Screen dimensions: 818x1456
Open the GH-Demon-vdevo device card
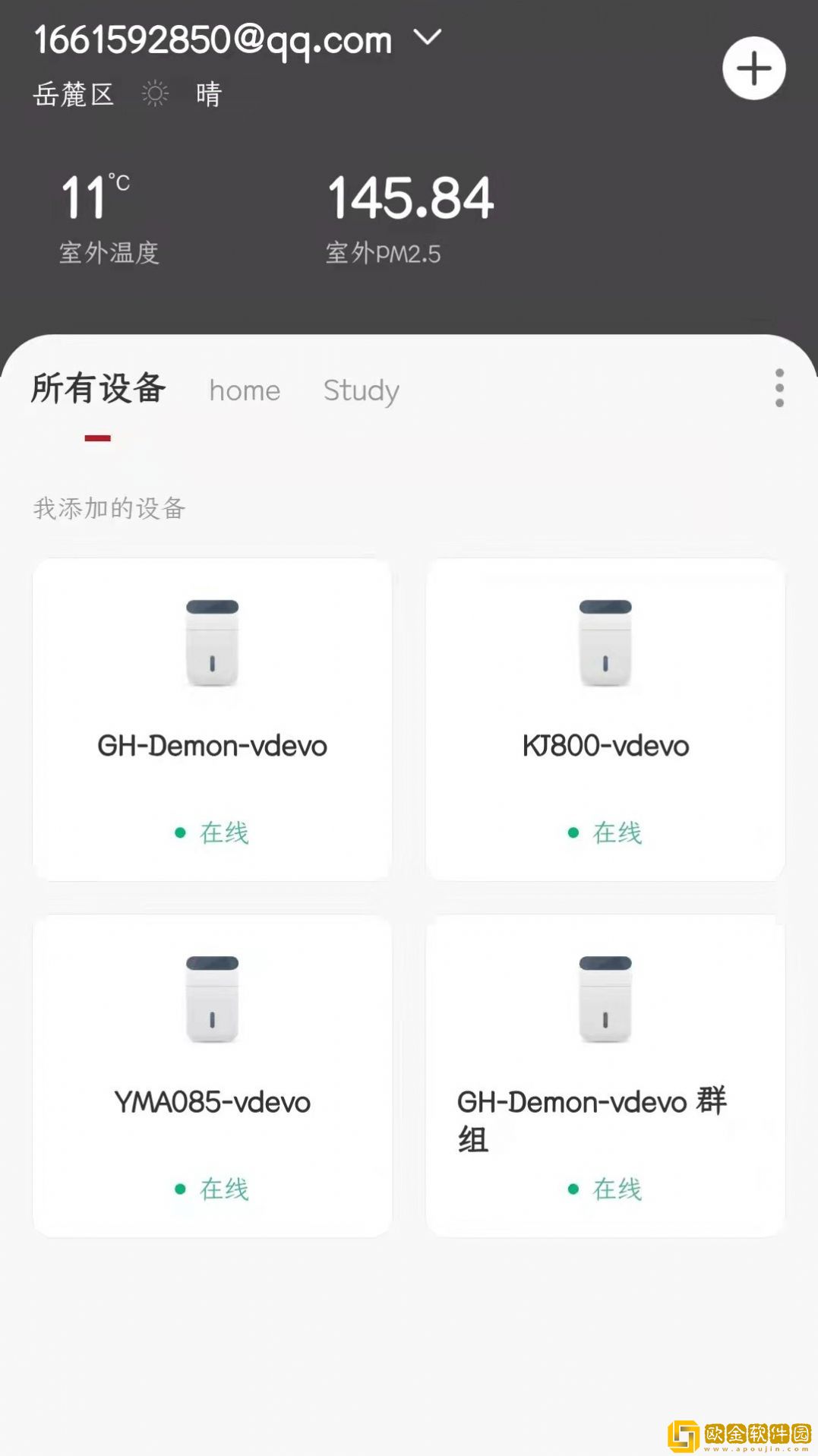(x=212, y=719)
